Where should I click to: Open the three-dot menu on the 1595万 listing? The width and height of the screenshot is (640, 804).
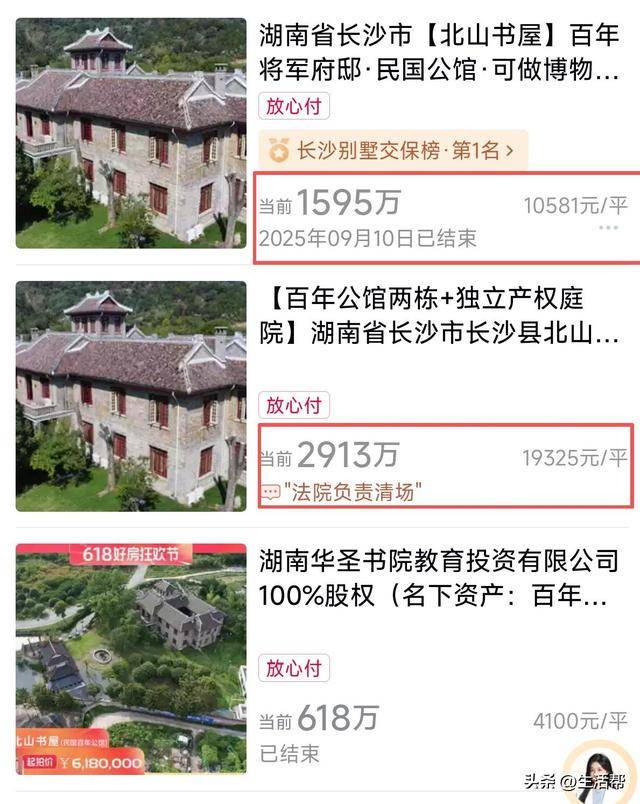pyautogui.click(x=609, y=228)
